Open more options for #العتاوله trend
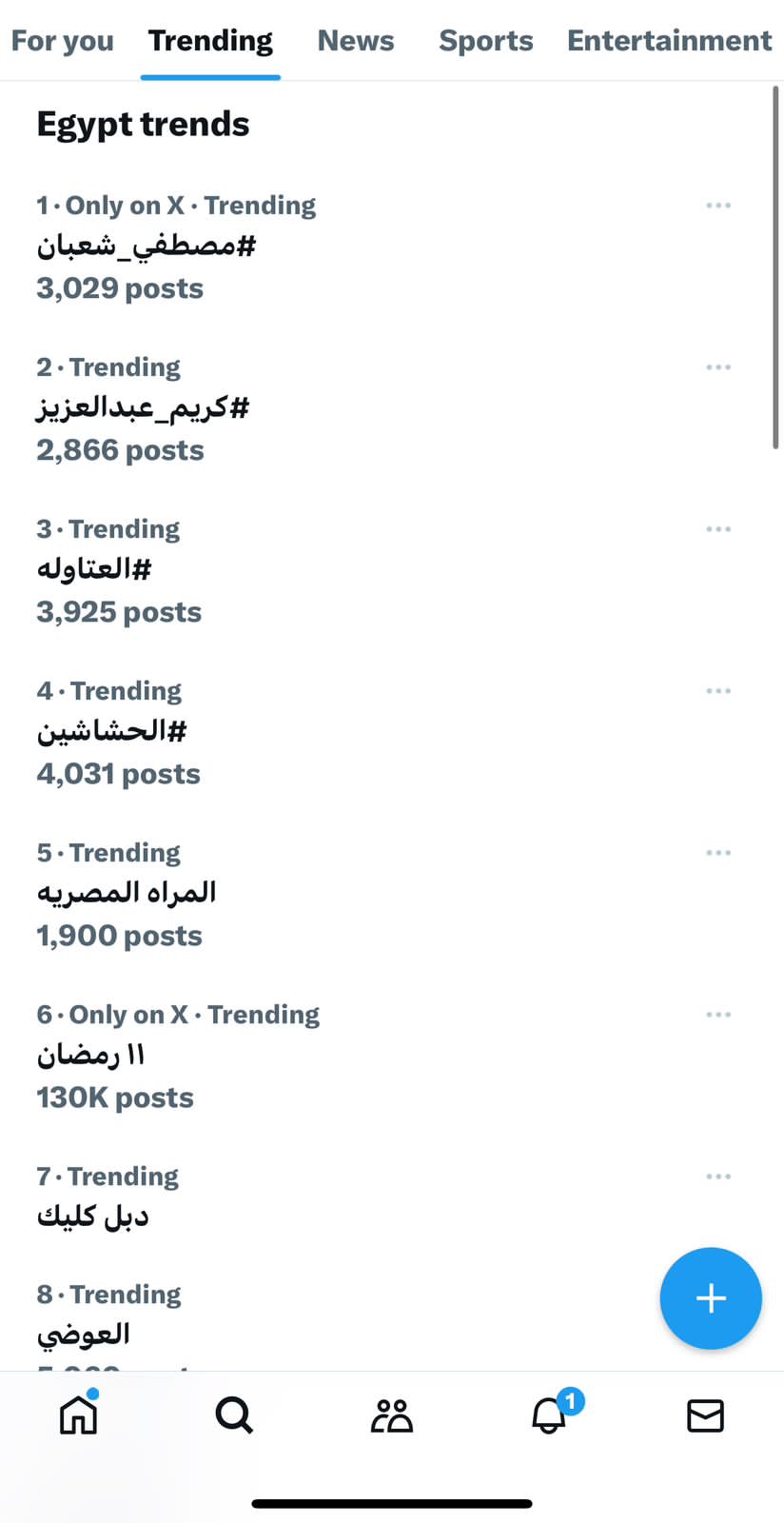 pos(718,529)
